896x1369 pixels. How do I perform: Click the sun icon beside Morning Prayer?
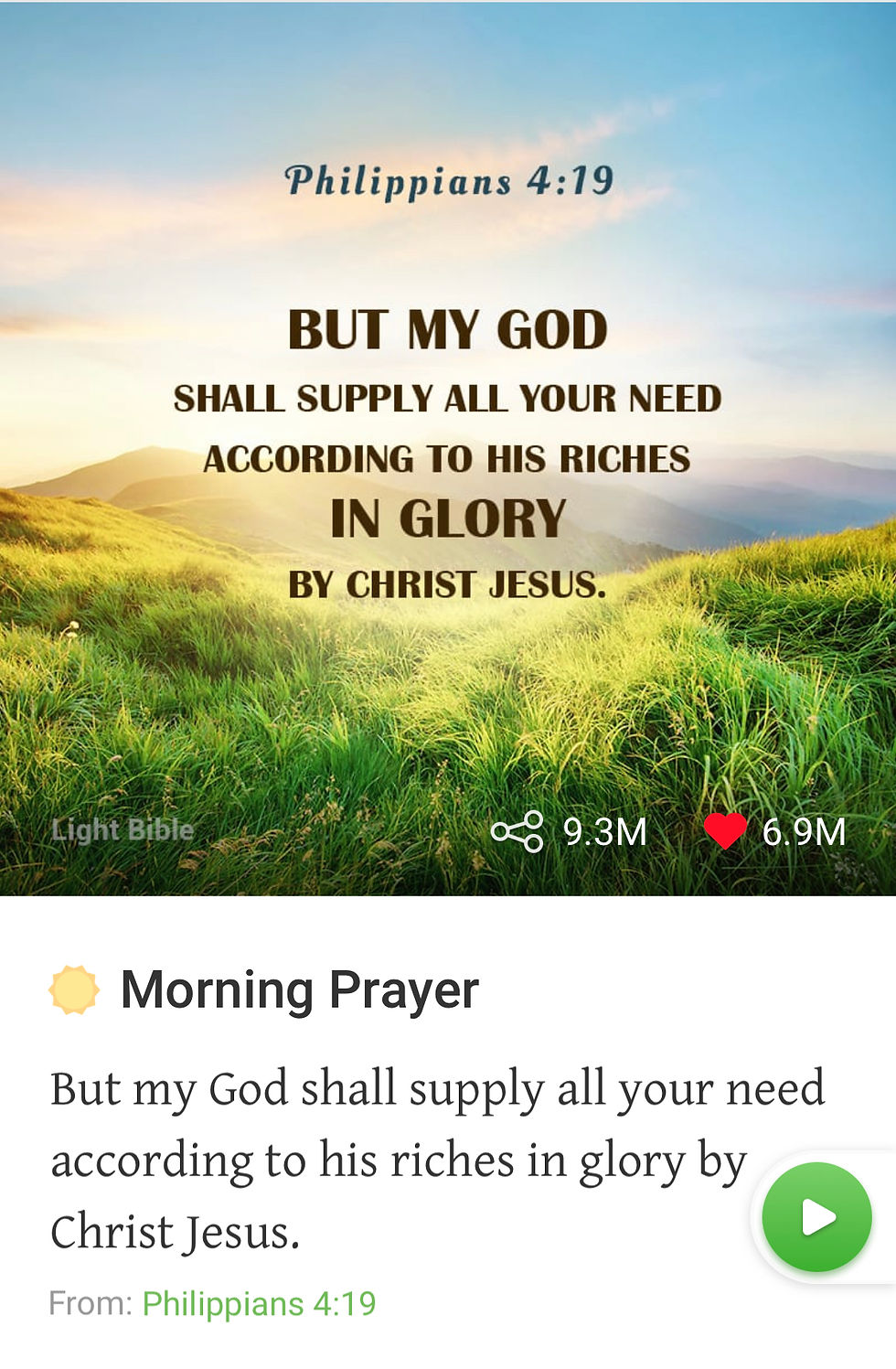[73, 988]
